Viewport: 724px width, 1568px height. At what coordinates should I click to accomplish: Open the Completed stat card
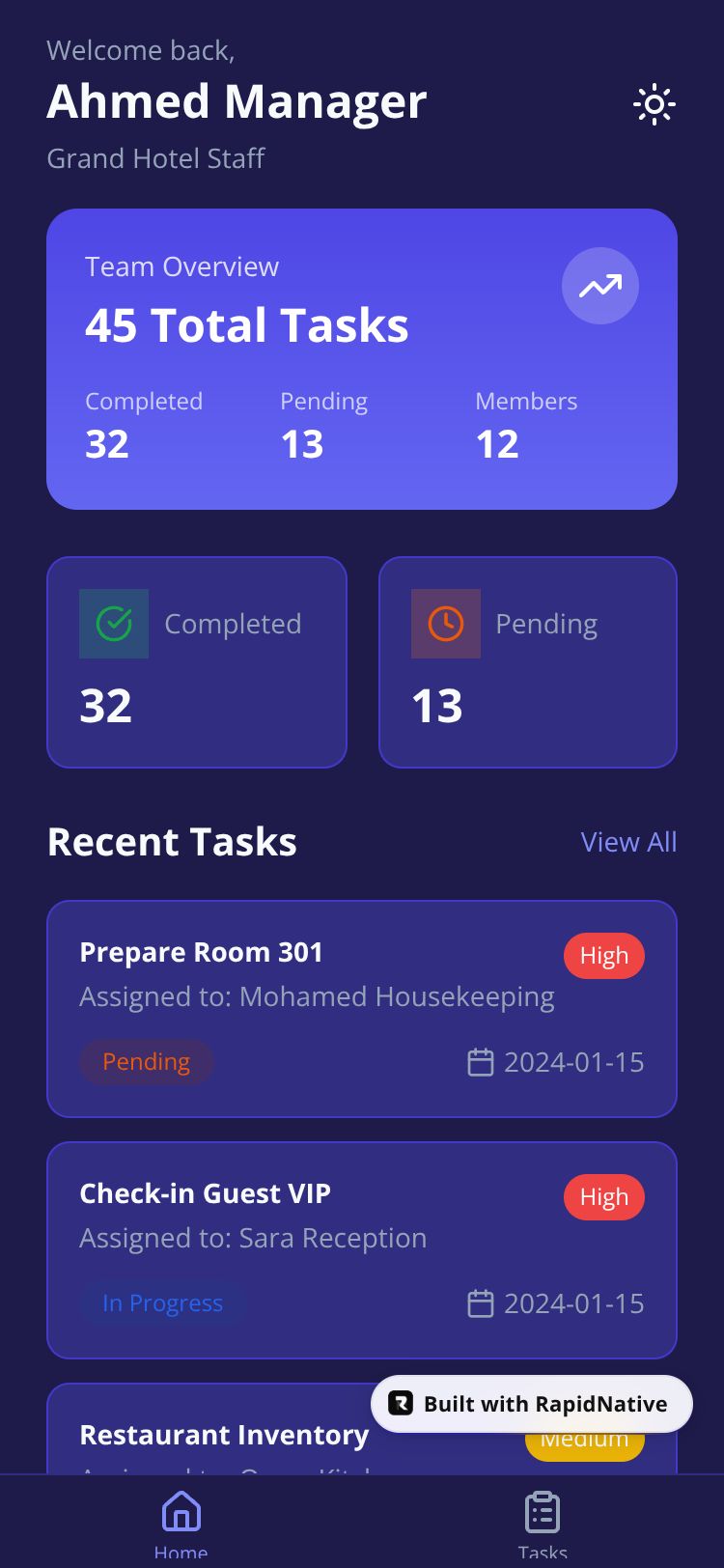[197, 662]
